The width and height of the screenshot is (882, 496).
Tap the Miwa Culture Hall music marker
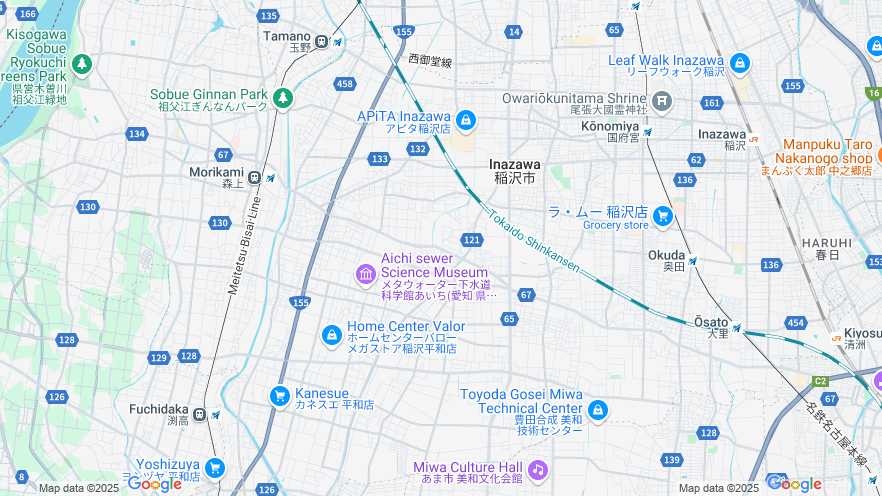tap(538, 469)
